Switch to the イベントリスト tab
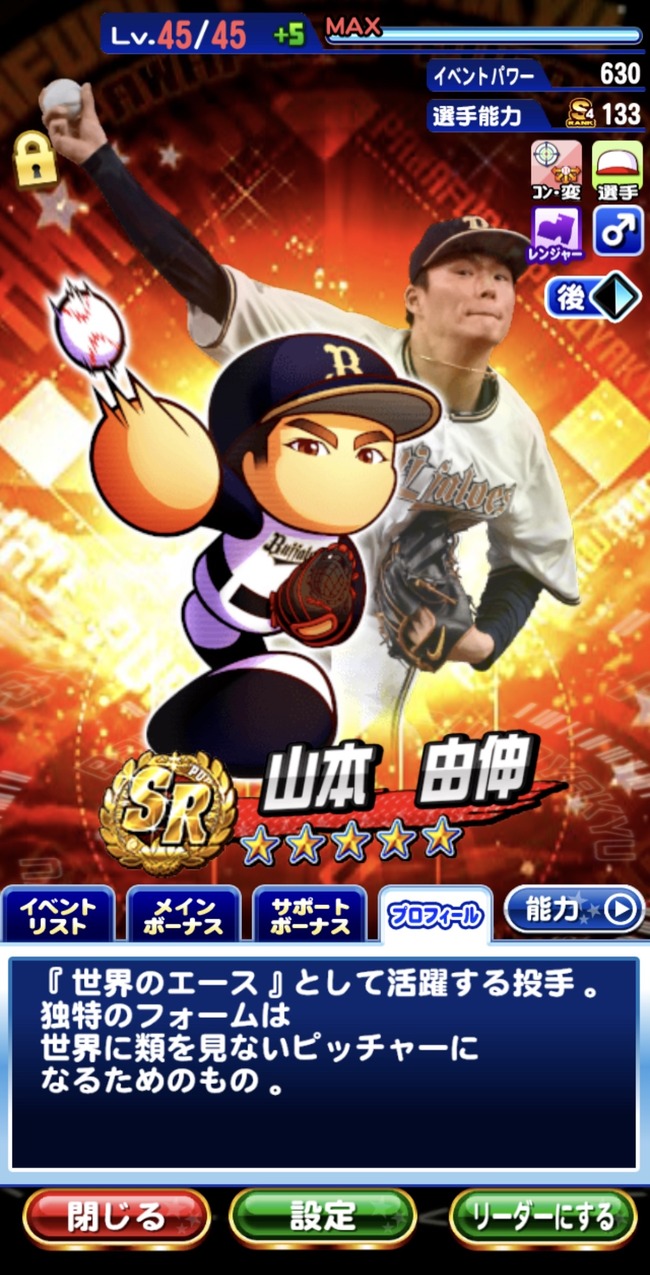 pos(58,915)
